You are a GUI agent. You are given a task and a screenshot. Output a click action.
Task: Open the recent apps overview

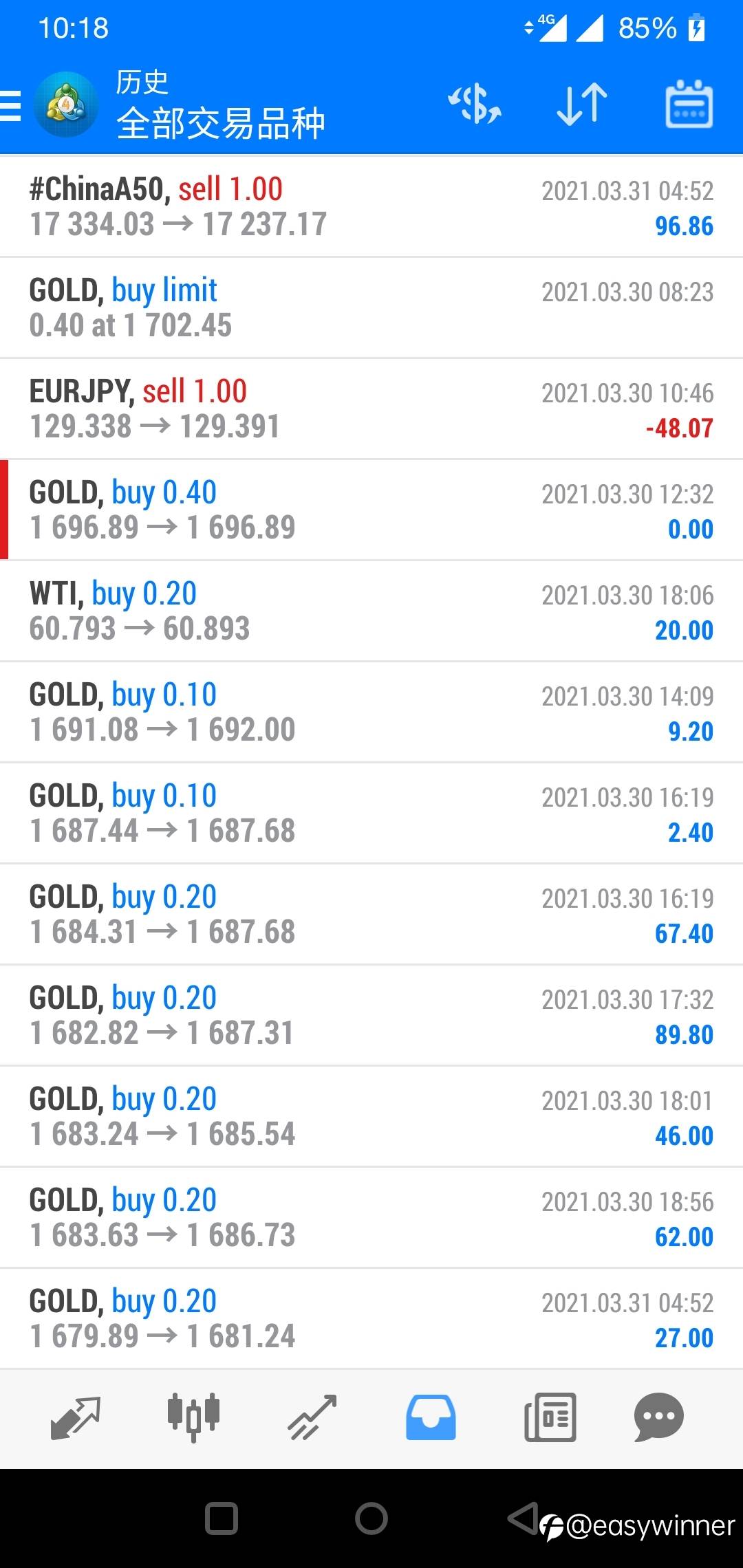[222, 1518]
